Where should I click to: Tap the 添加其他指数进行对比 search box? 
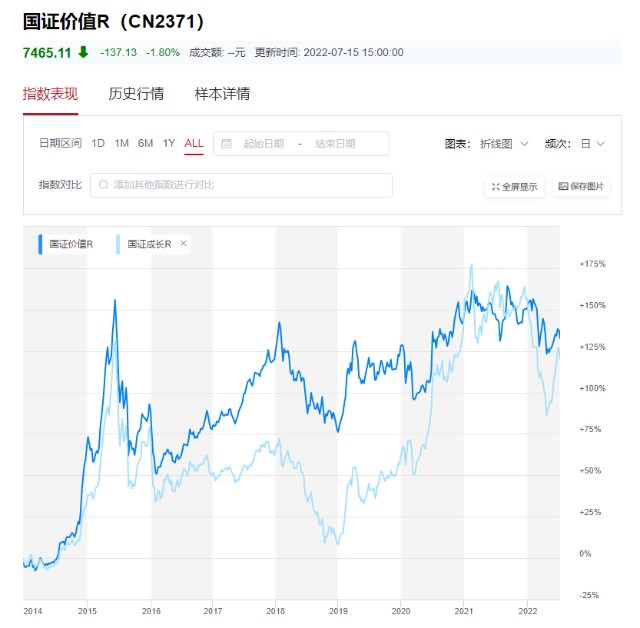click(241, 185)
